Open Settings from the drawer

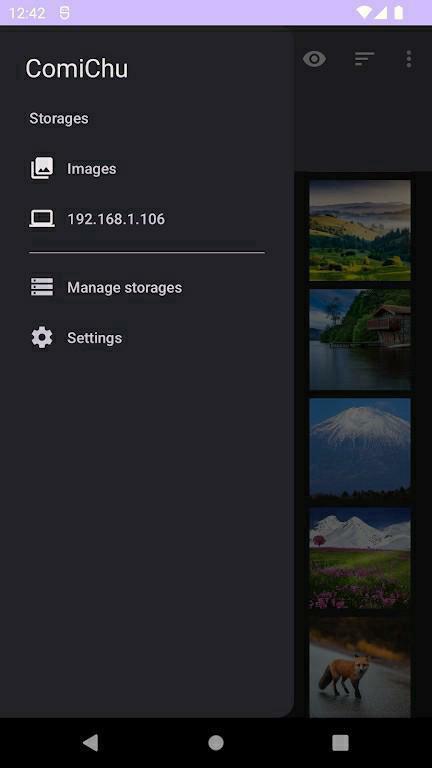tap(147, 338)
